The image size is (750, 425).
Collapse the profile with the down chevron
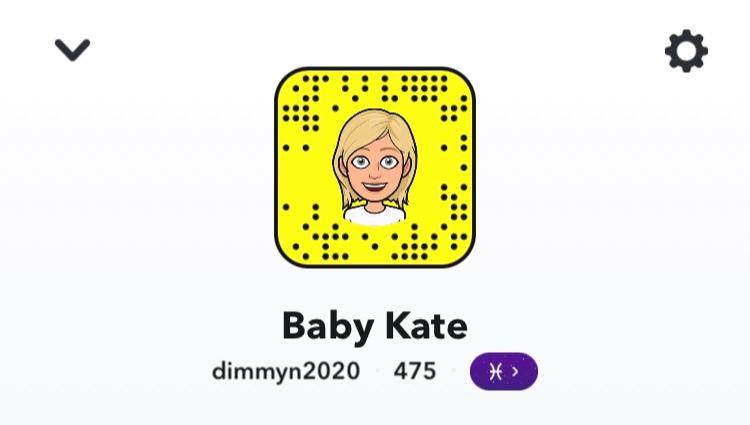coord(72,49)
